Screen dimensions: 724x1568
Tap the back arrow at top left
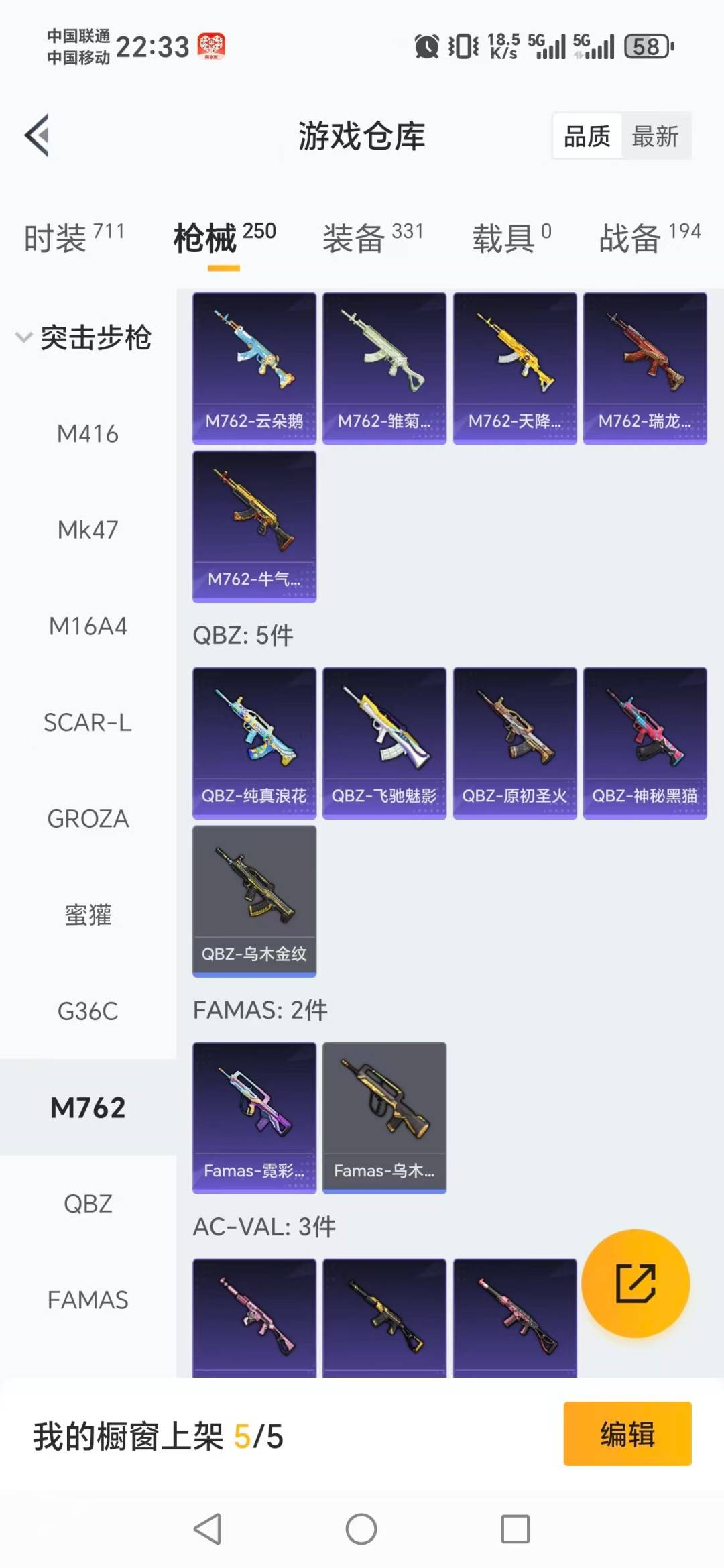[37, 134]
